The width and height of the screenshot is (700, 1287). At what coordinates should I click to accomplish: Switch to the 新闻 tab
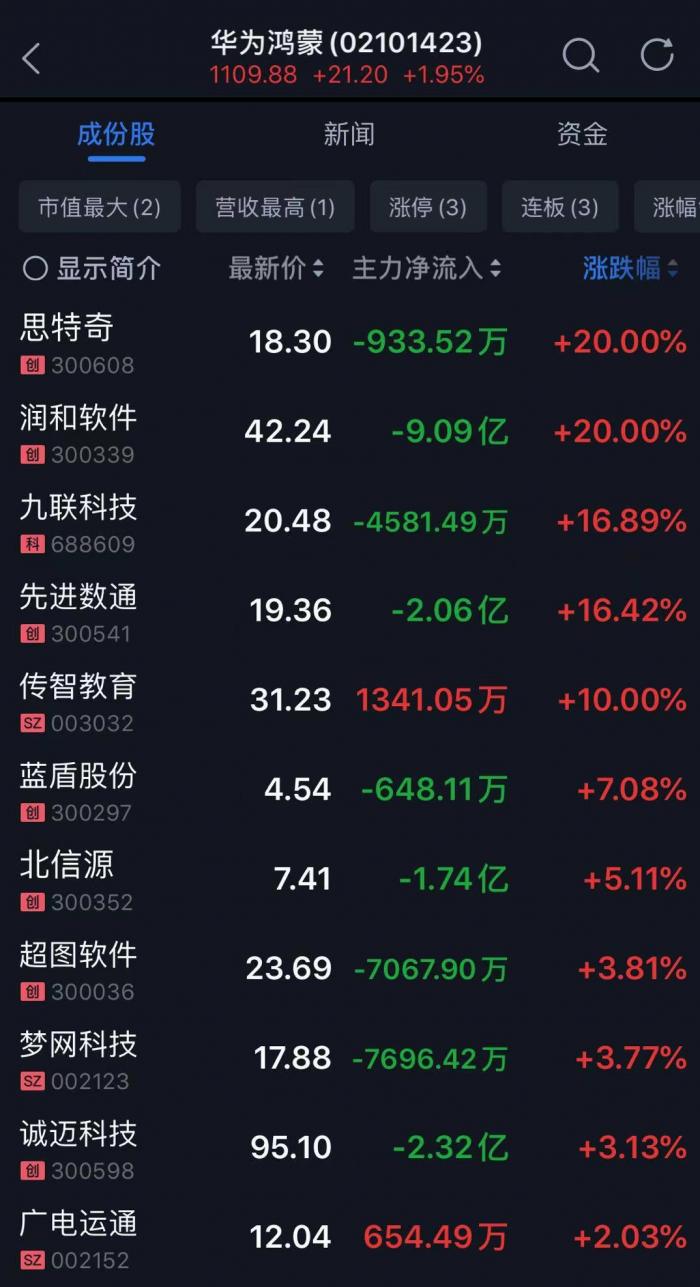pyautogui.click(x=349, y=134)
